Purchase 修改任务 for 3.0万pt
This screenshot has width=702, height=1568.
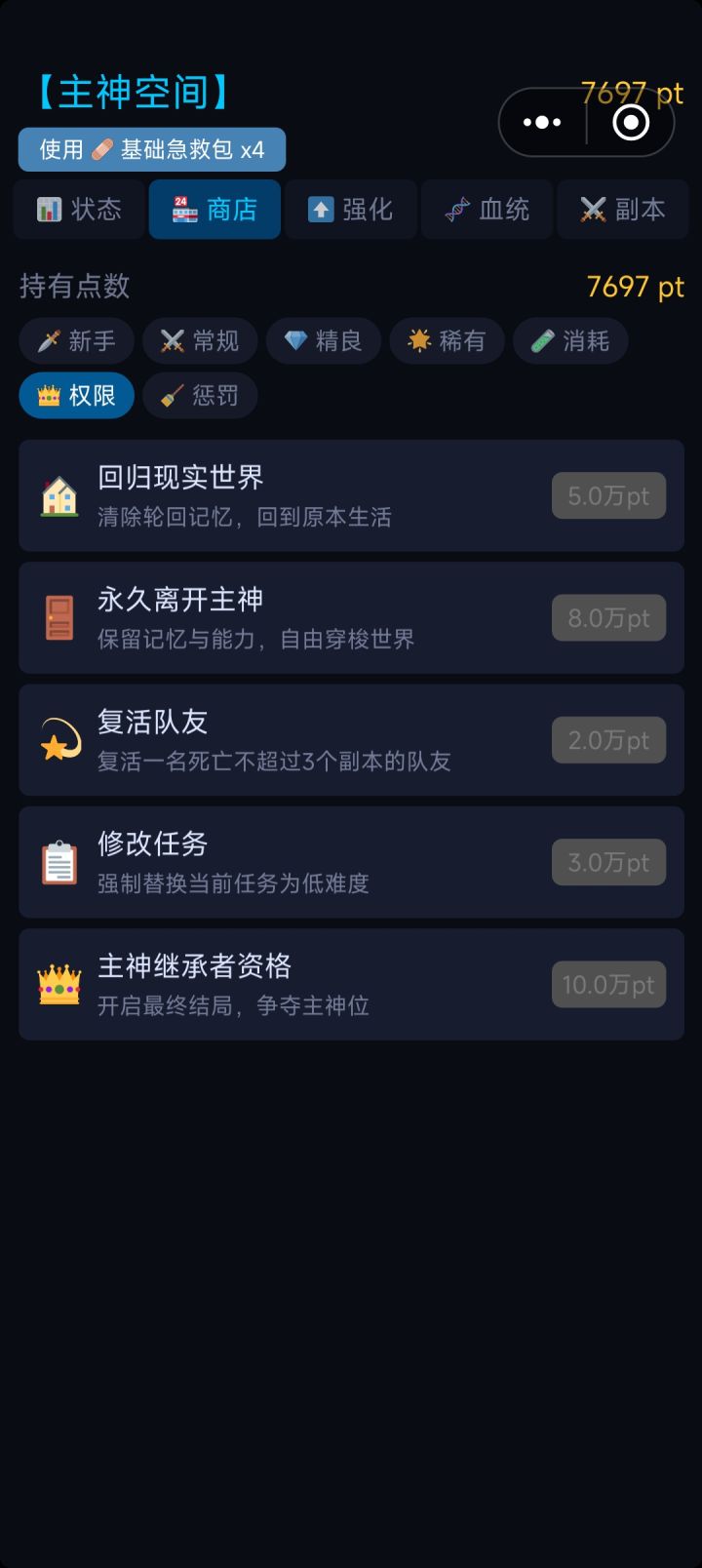(608, 863)
